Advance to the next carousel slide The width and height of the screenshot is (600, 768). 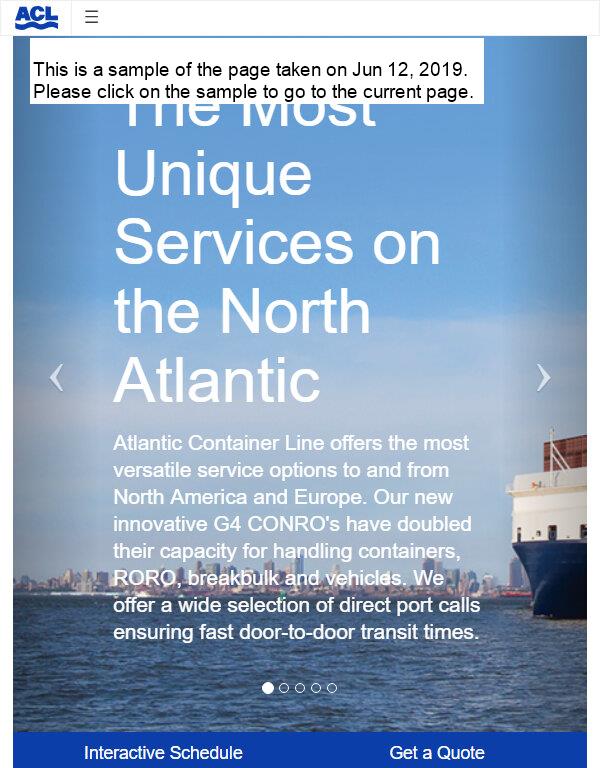(x=543, y=377)
